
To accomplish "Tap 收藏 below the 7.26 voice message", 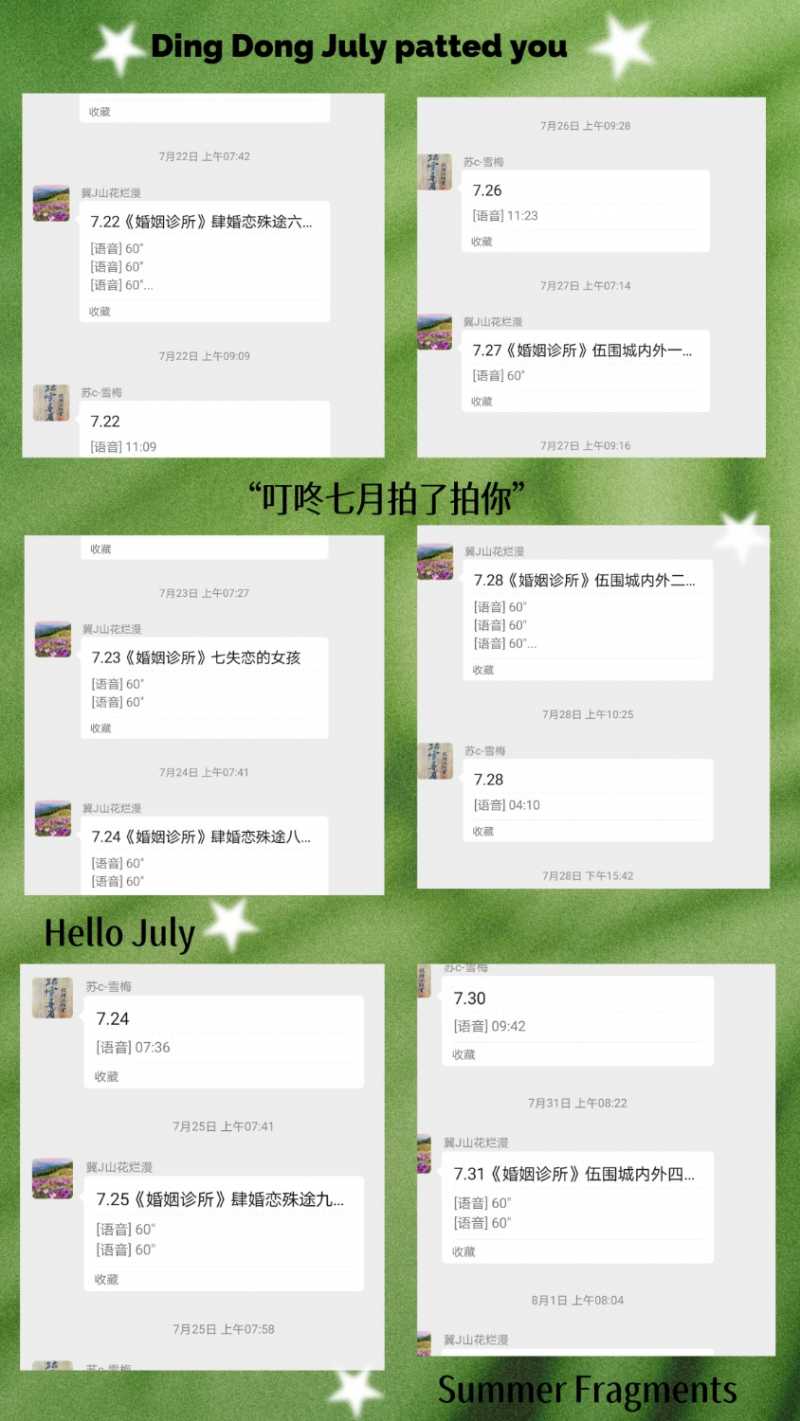I will click(x=484, y=241).
